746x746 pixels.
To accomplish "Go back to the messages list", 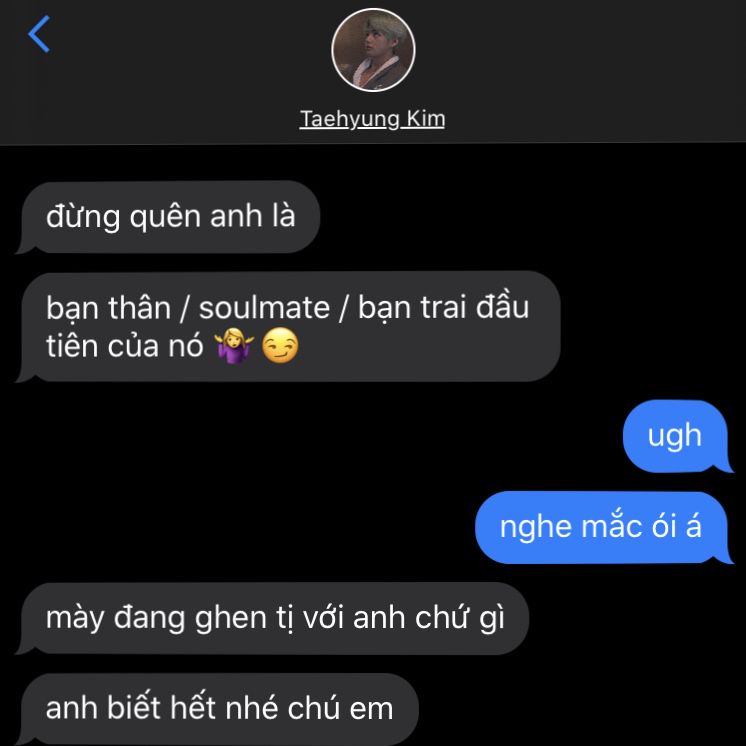I will [x=38, y=35].
